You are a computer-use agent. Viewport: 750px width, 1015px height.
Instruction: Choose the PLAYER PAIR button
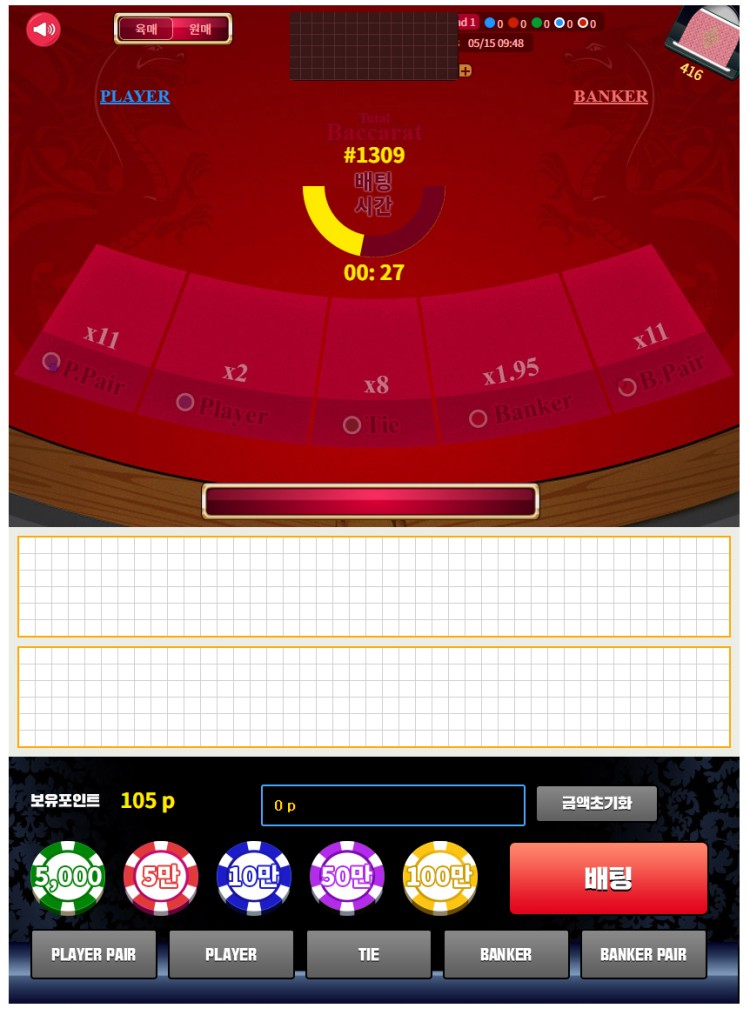pyautogui.click(x=93, y=954)
